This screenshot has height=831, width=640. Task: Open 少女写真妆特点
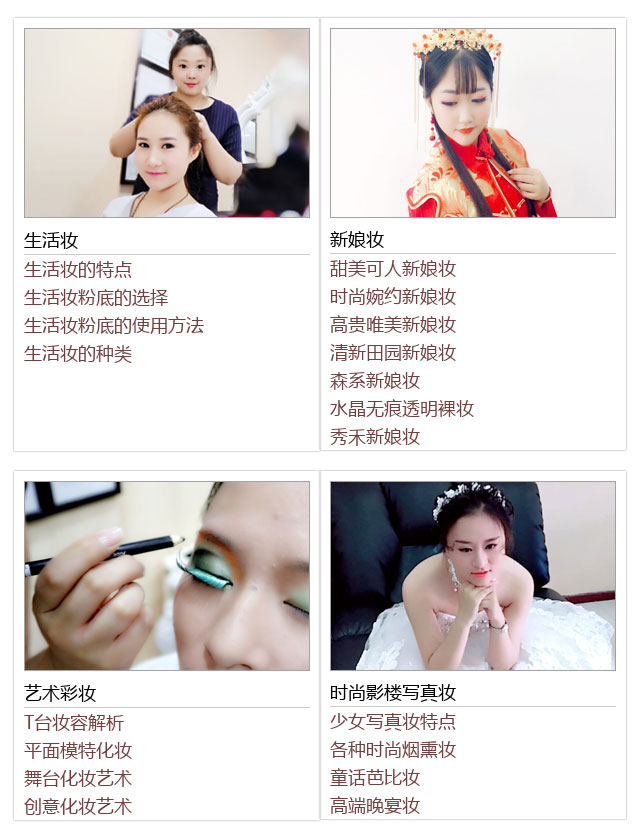[393, 722]
